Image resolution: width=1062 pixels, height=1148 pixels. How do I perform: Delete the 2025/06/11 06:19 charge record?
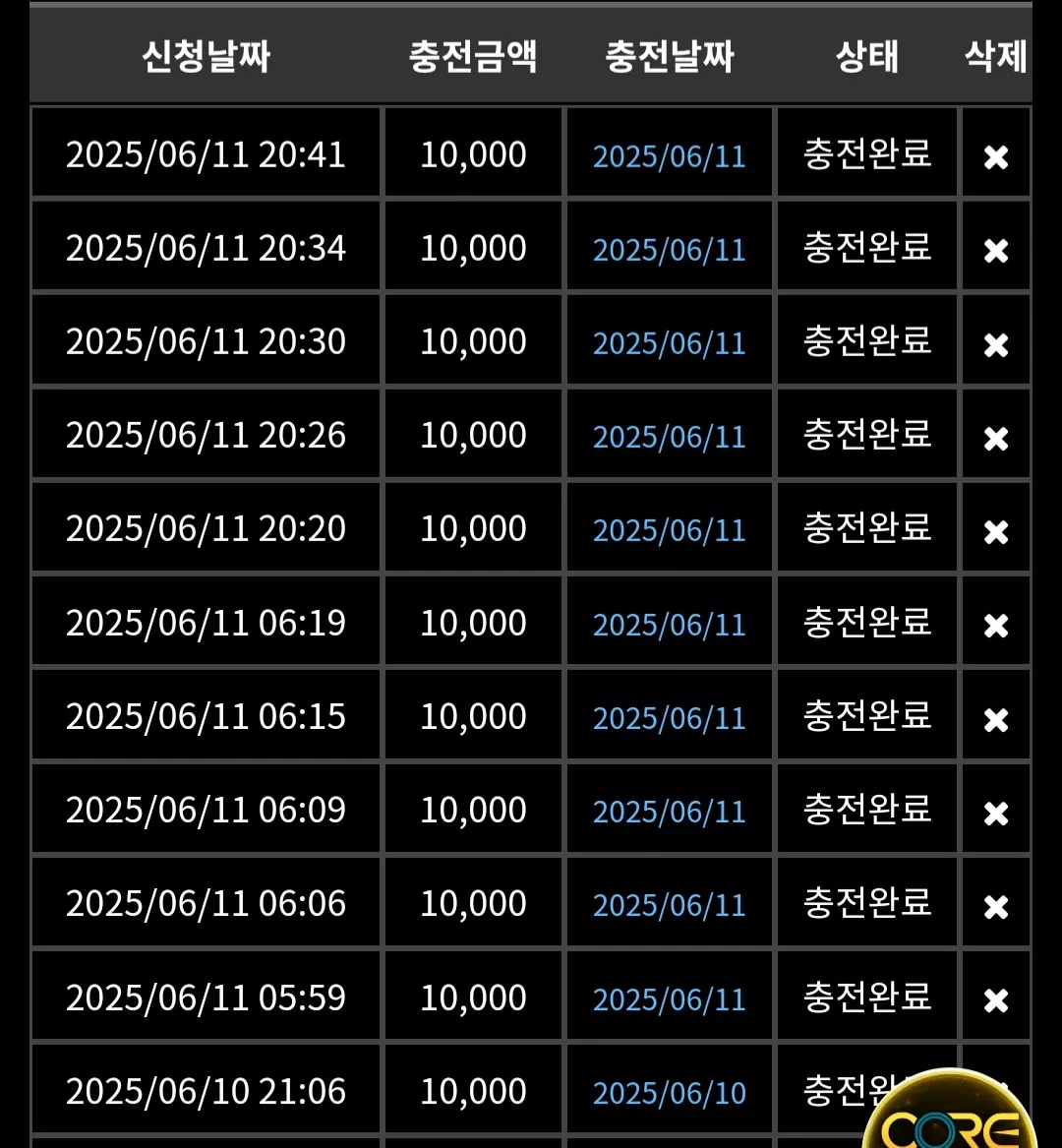tap(996, 626)
